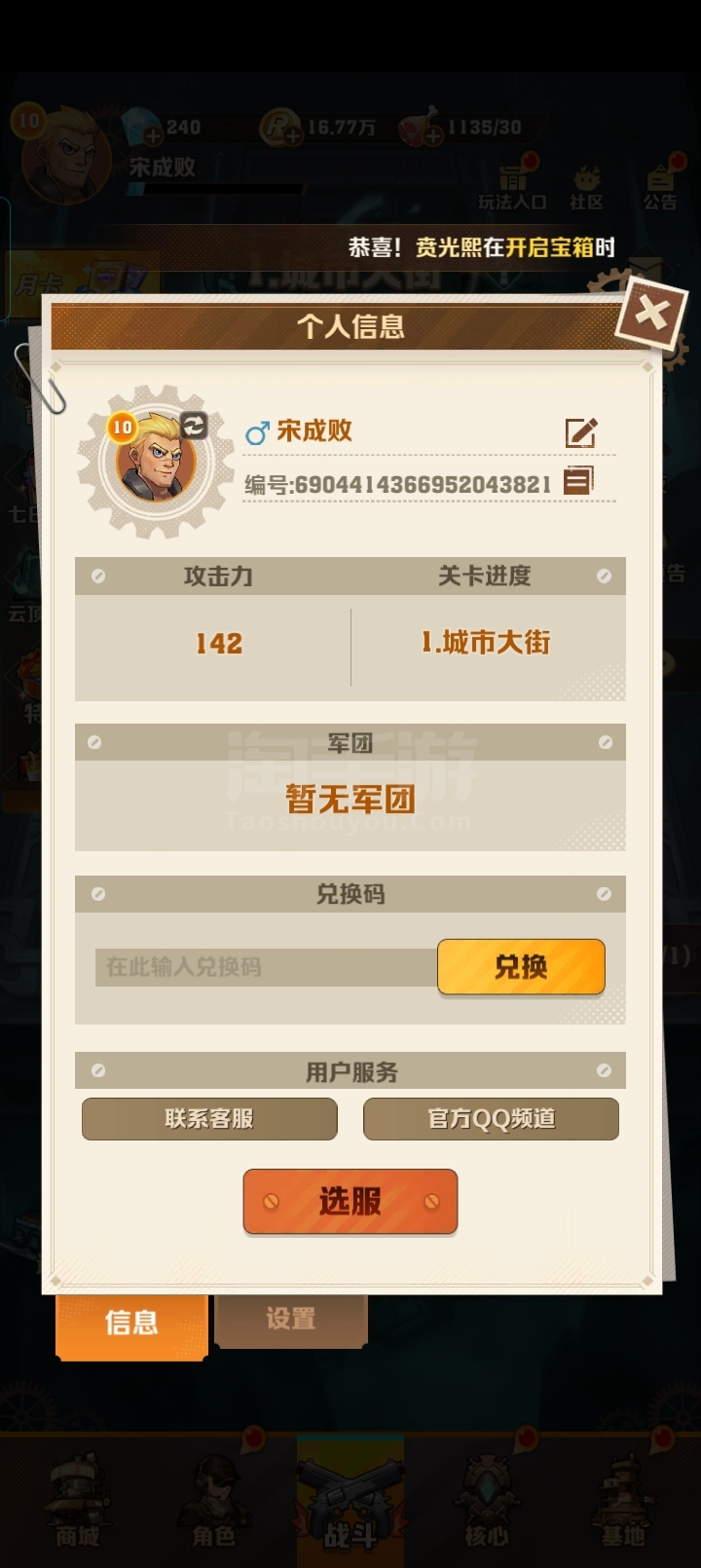
Task: Copy the player ID number
Action: (x=578, y=481)
